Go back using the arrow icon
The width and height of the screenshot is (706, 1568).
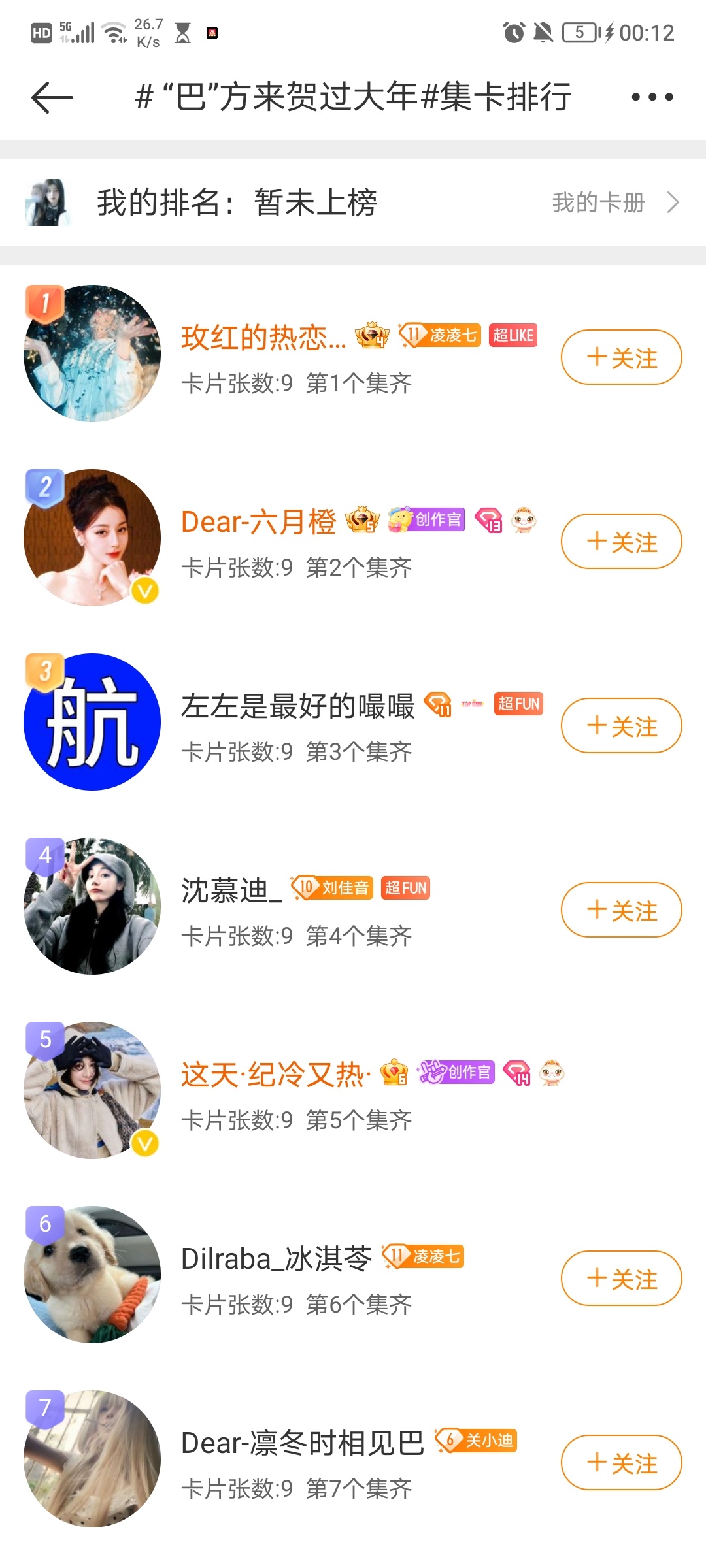click(x=52, y=98)
